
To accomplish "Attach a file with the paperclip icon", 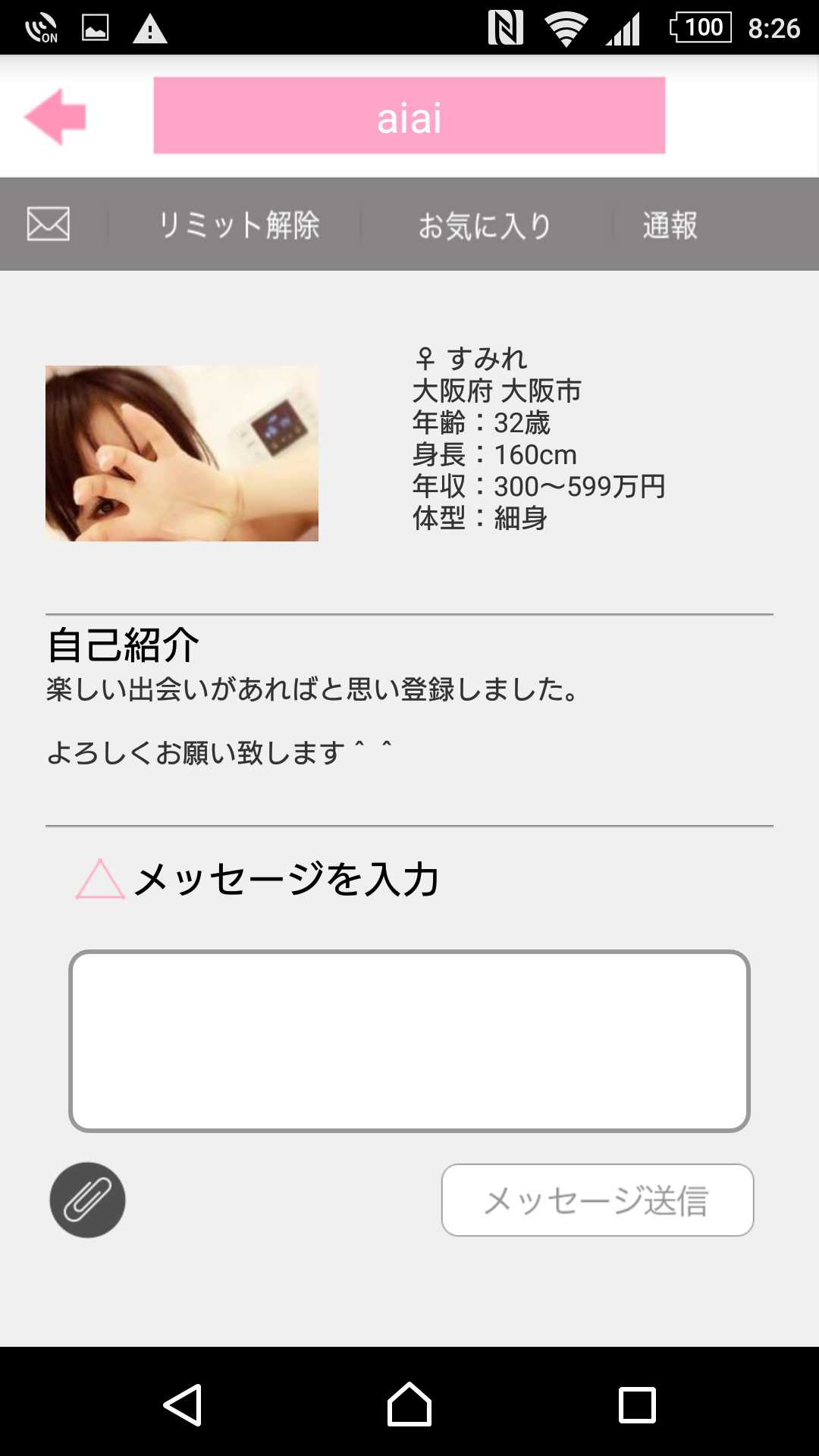I will click(x=88, y=1200).
